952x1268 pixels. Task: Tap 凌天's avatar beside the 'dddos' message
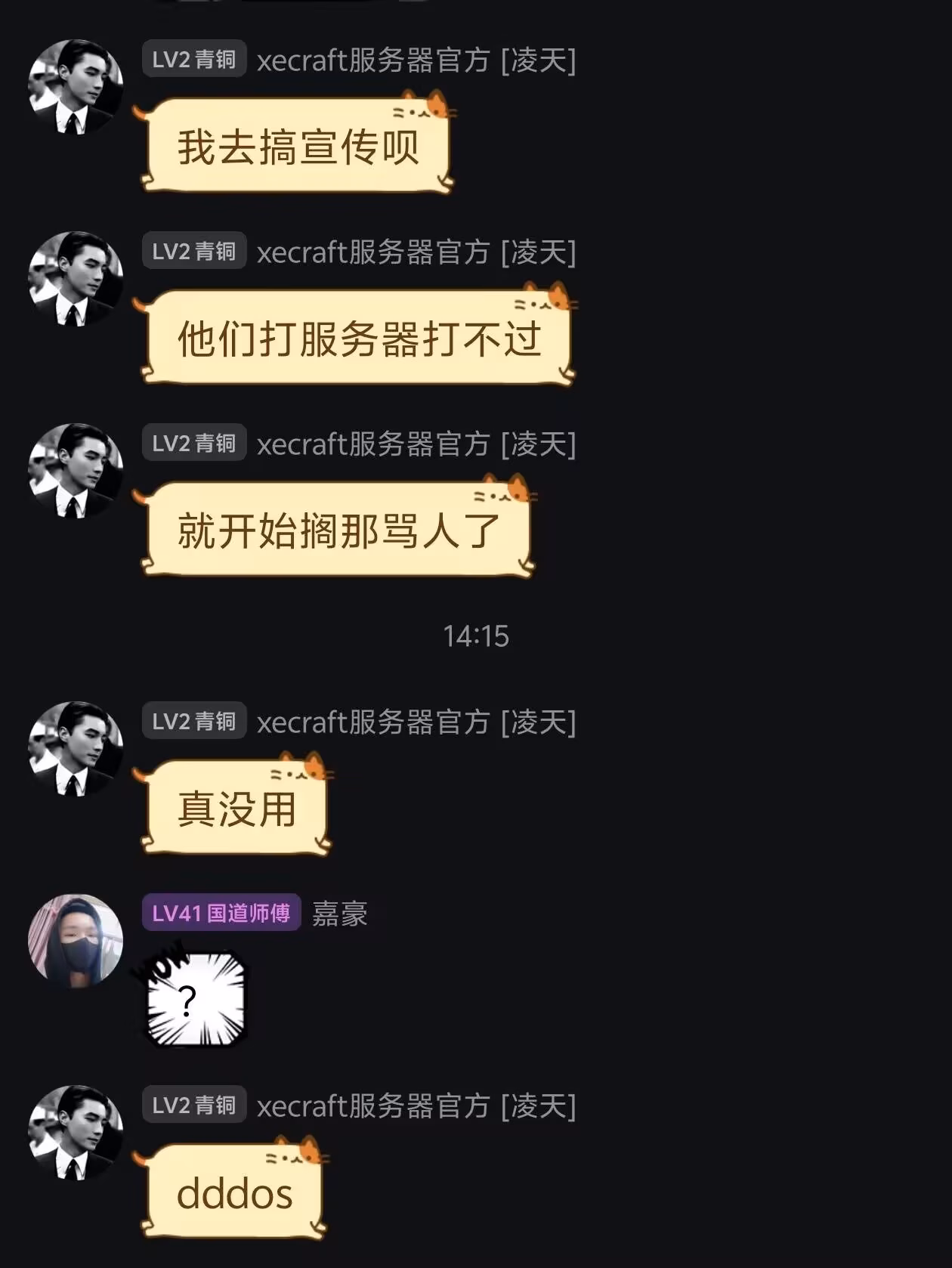click(75, 1133)
